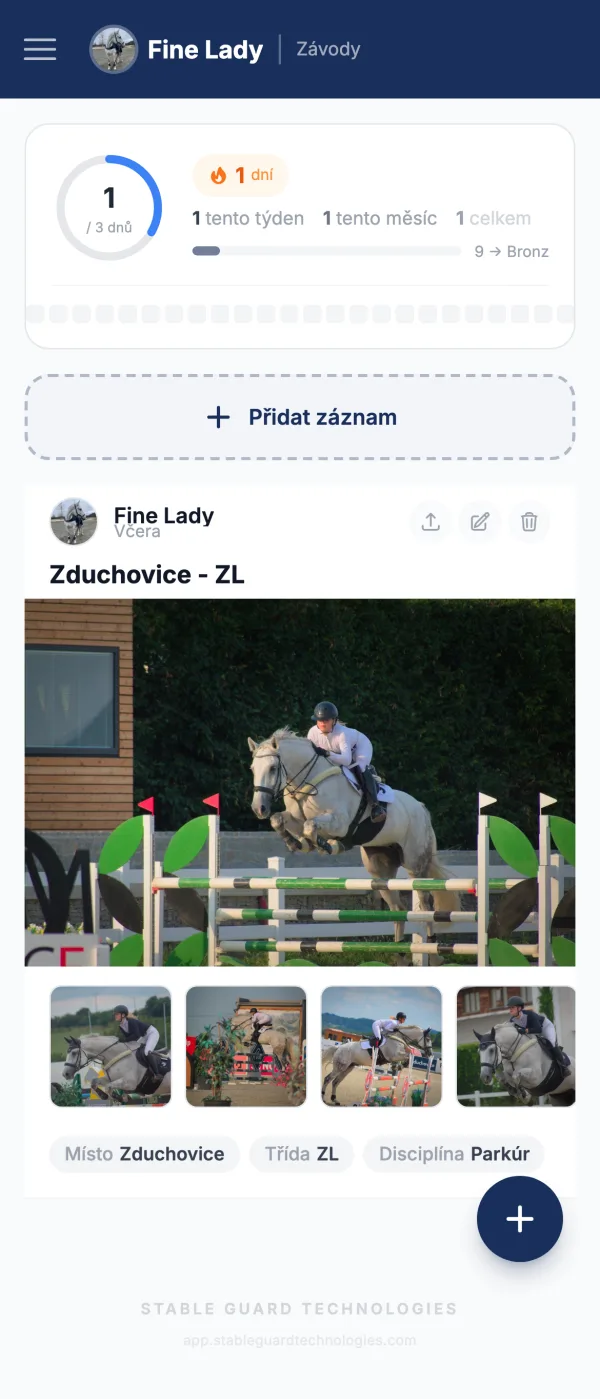600x1399 pixels.
Task: Tap Fine Lady's horse avatar in the header
Action: click(x=113, y=49)
